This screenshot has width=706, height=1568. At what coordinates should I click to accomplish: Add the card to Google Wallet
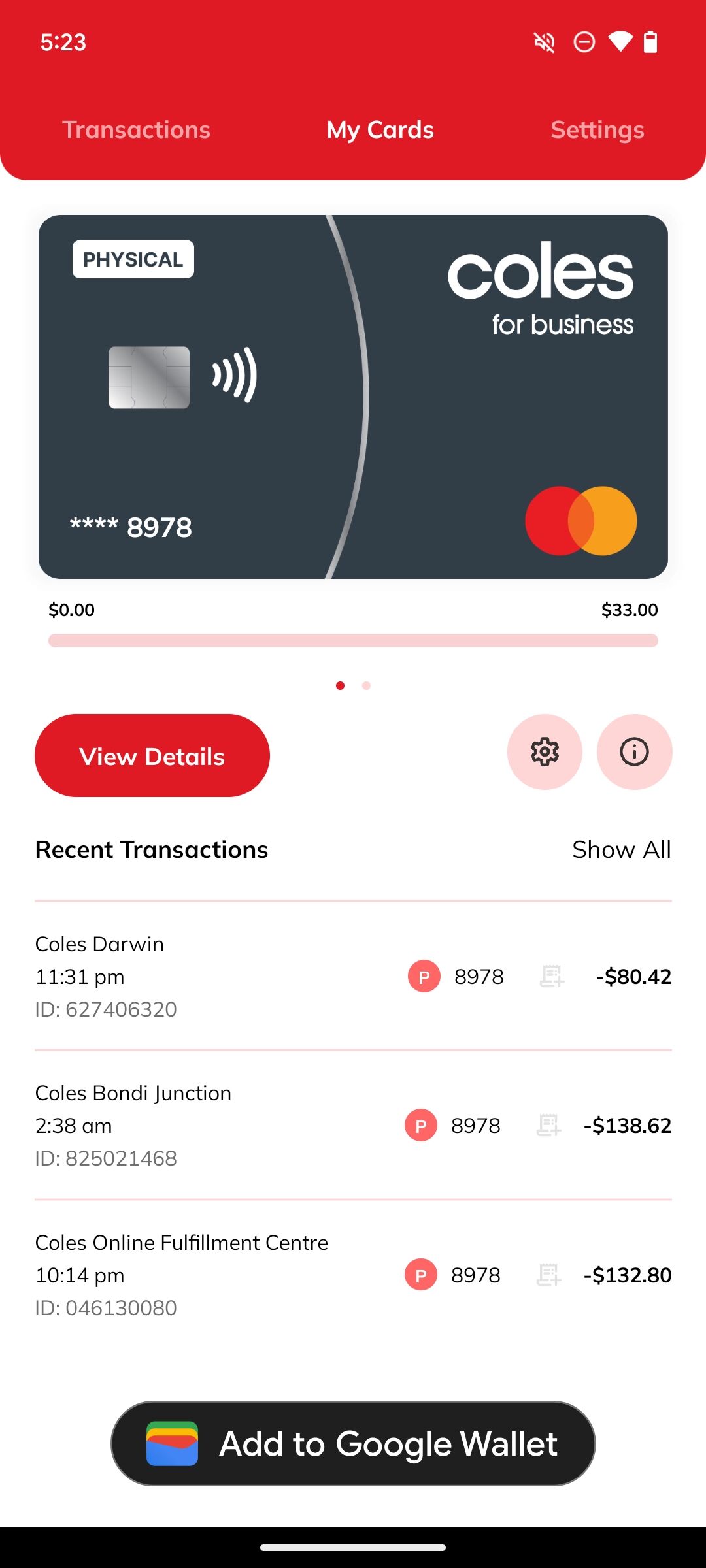pyautogui.click(x=353, y=1444)
